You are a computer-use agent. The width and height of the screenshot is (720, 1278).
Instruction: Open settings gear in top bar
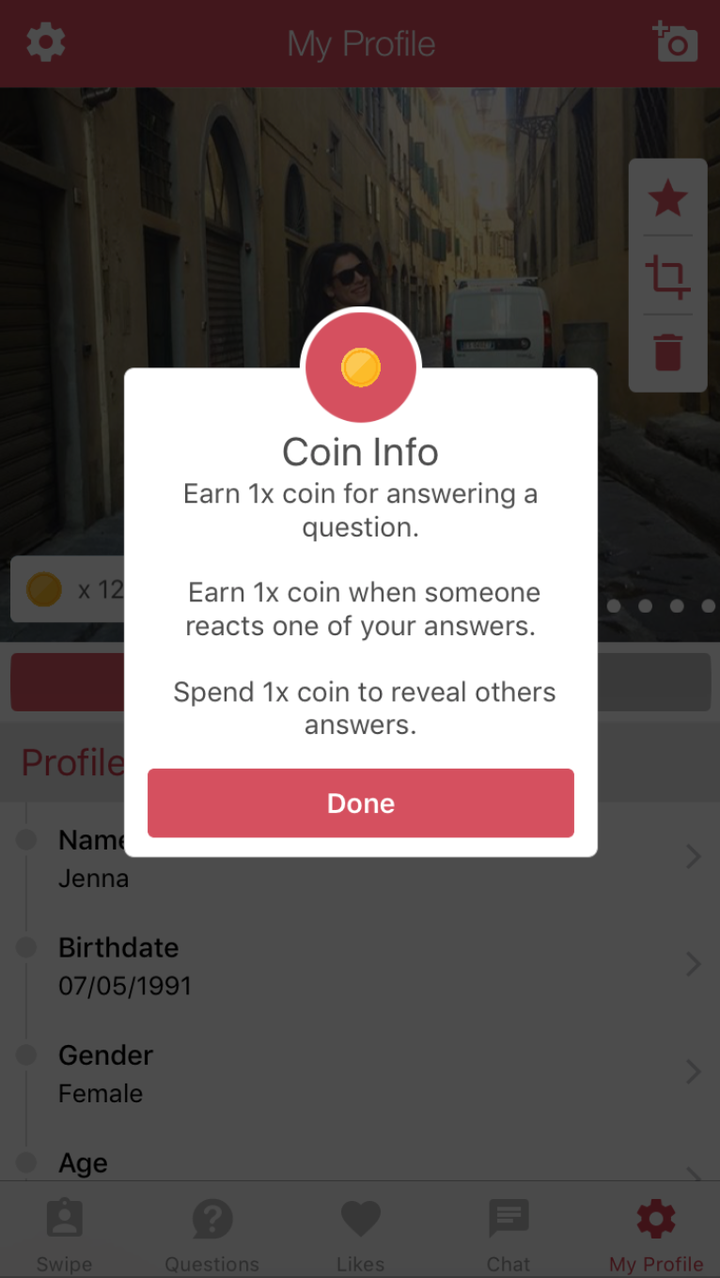tap(46, 43)
